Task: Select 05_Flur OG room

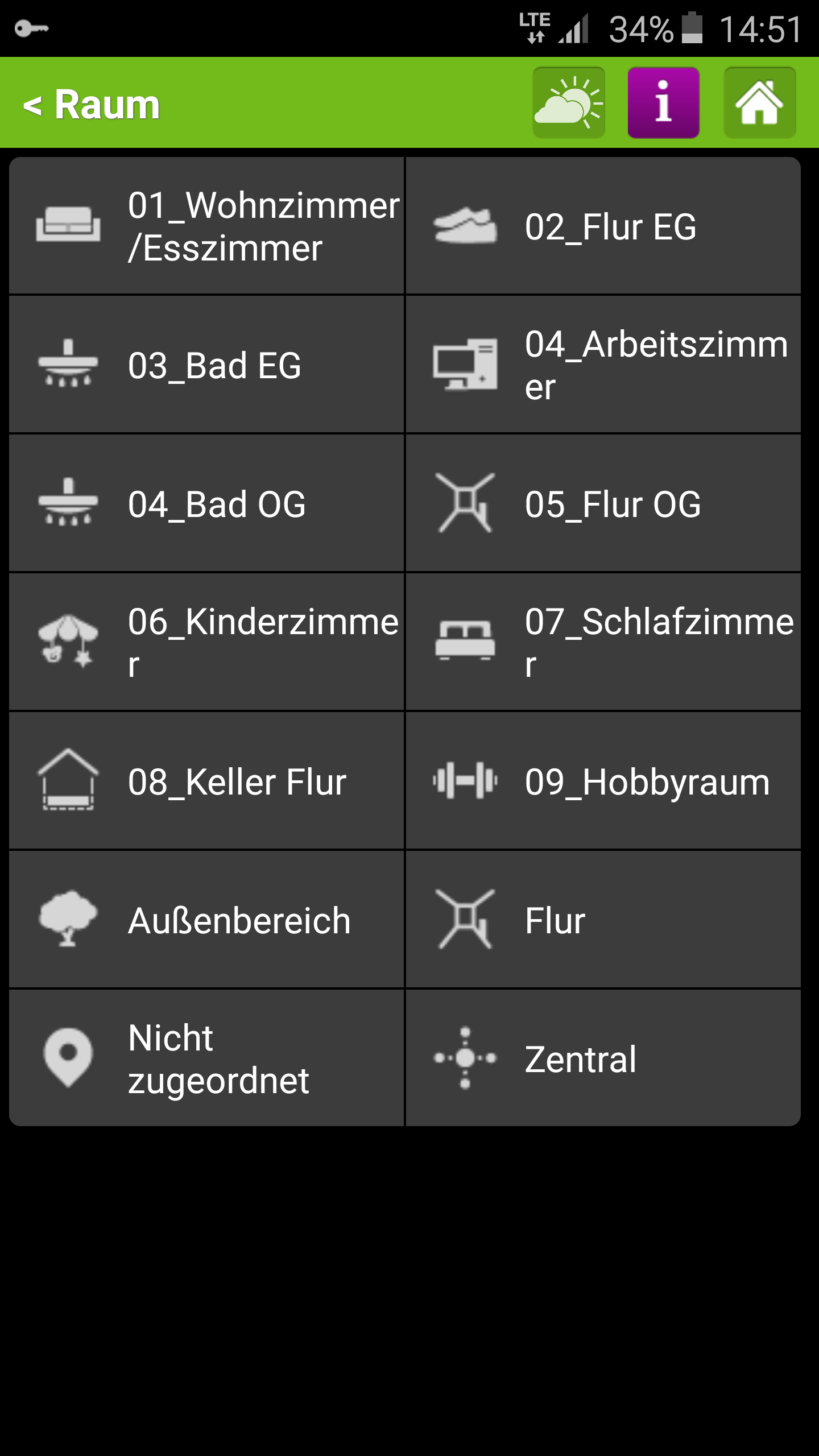Action: click(x=603, y=504)
